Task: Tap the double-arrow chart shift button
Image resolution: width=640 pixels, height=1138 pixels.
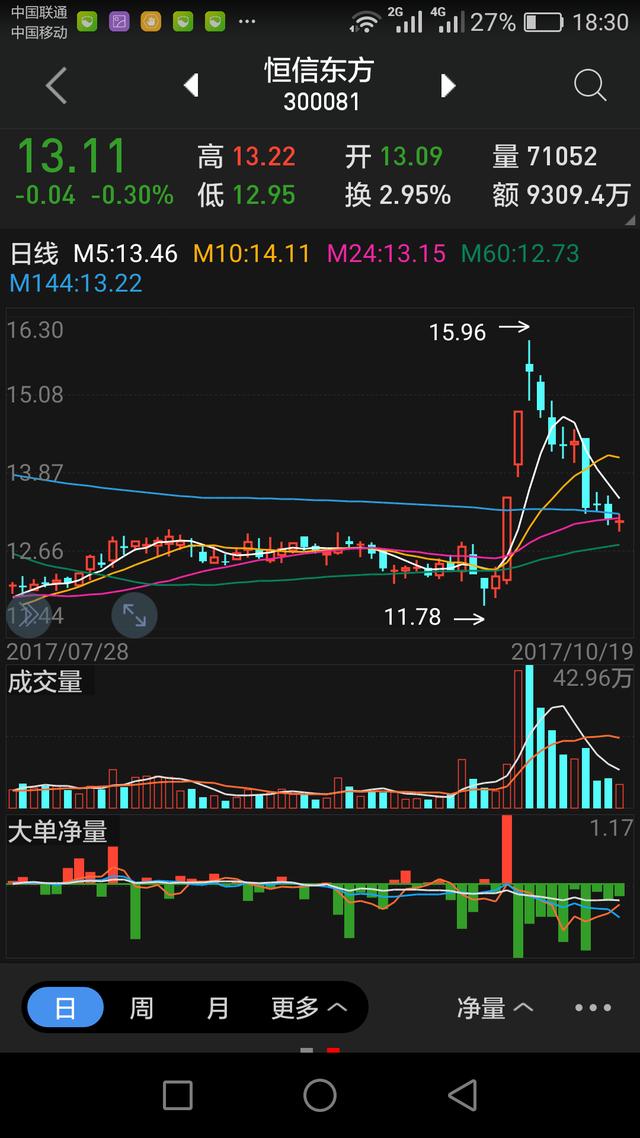Action: click(x=27, y=615)
